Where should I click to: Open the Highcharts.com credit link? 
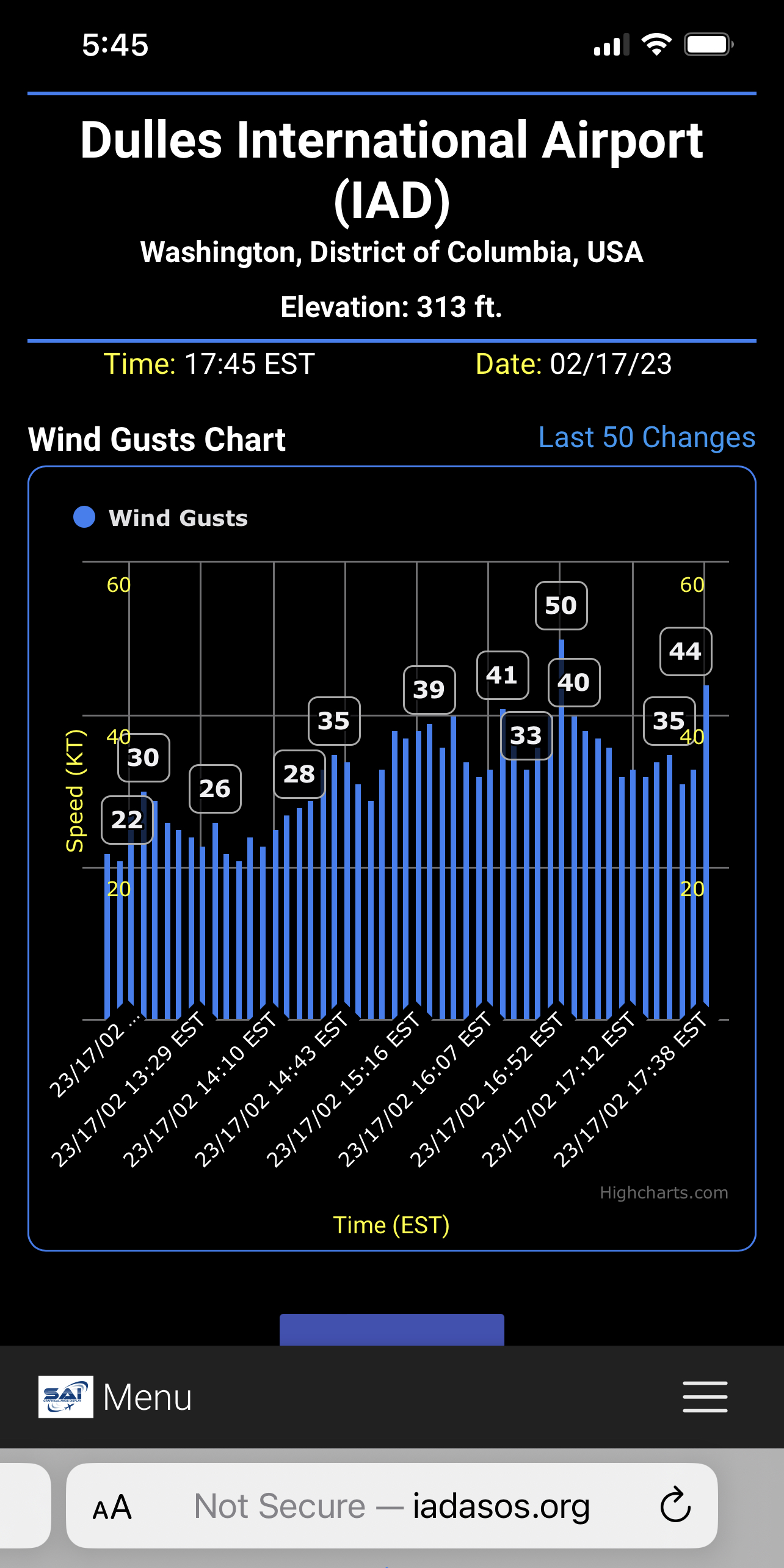[x=664, y=1192]
